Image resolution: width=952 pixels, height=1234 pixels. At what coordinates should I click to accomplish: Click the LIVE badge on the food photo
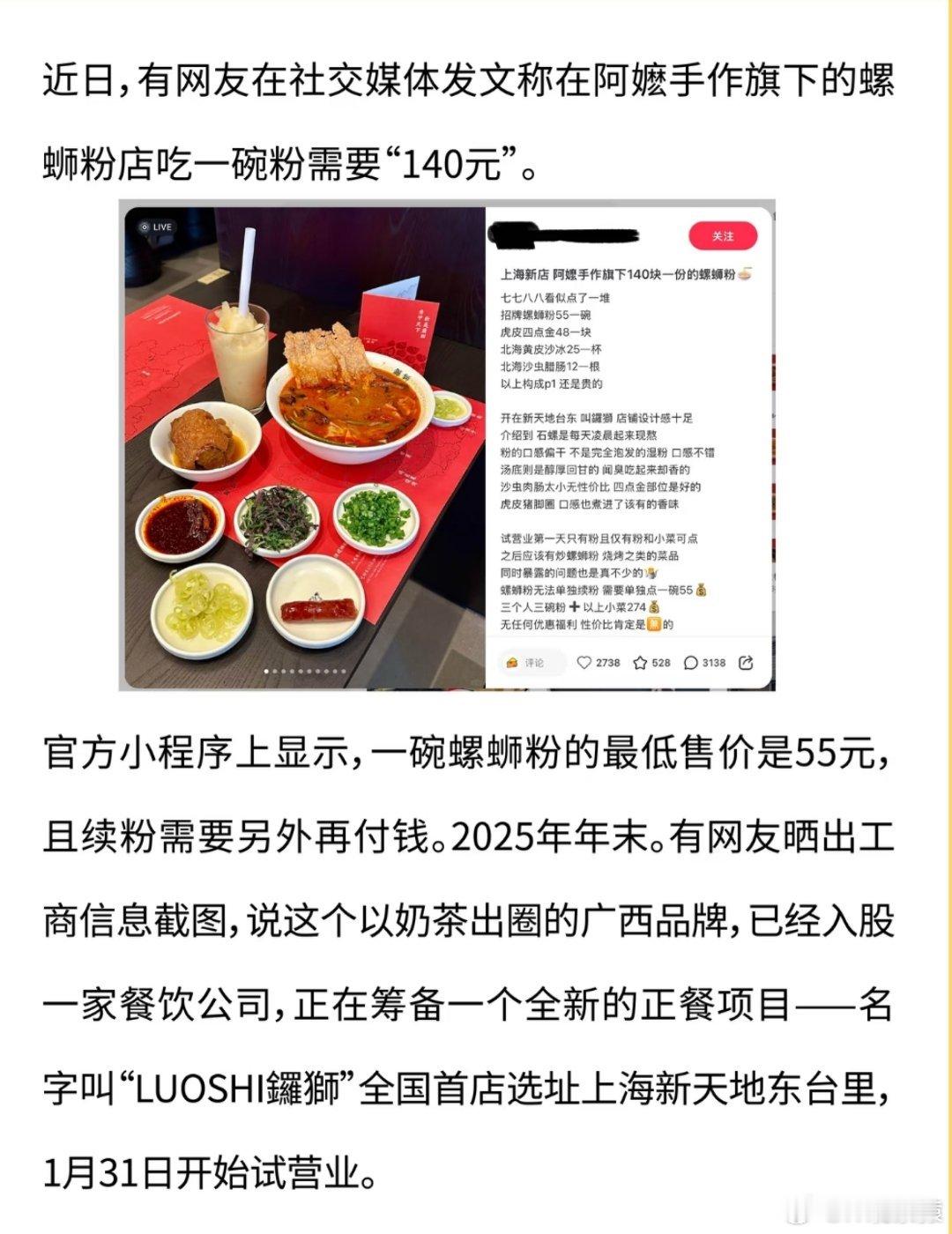click(157, 226)
